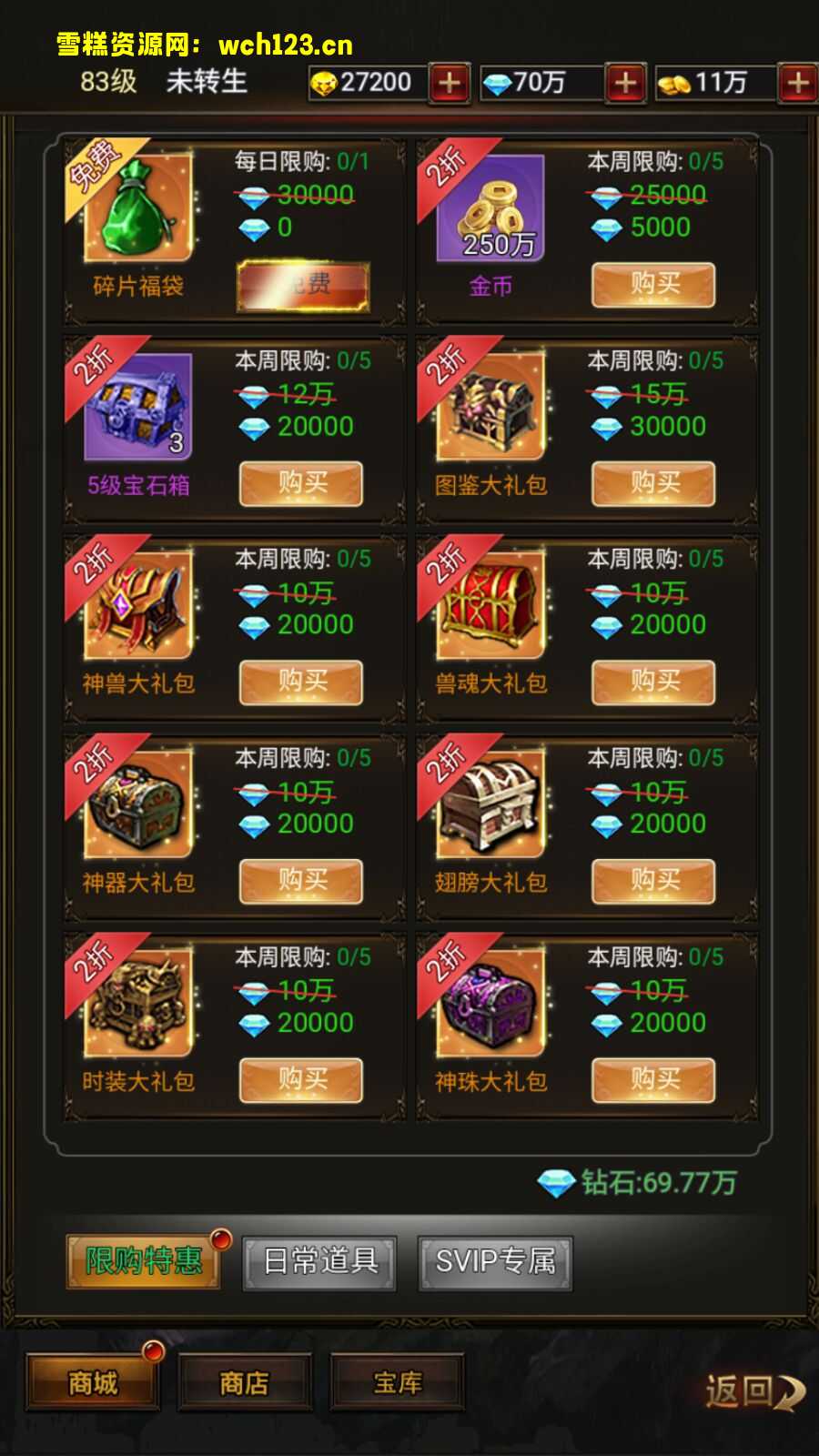Switch to the 日常道具 tab

[319, 1262]
